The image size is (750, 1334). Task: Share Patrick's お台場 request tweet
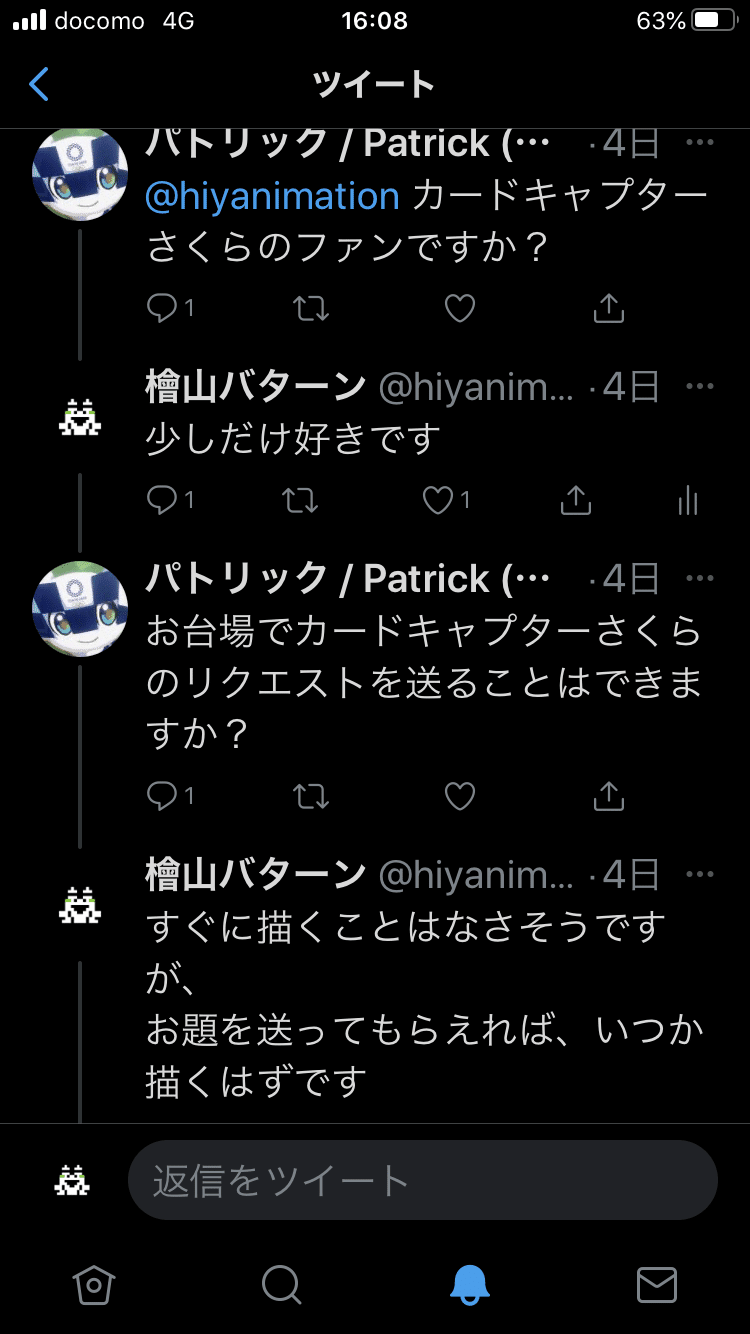[608, 796]
